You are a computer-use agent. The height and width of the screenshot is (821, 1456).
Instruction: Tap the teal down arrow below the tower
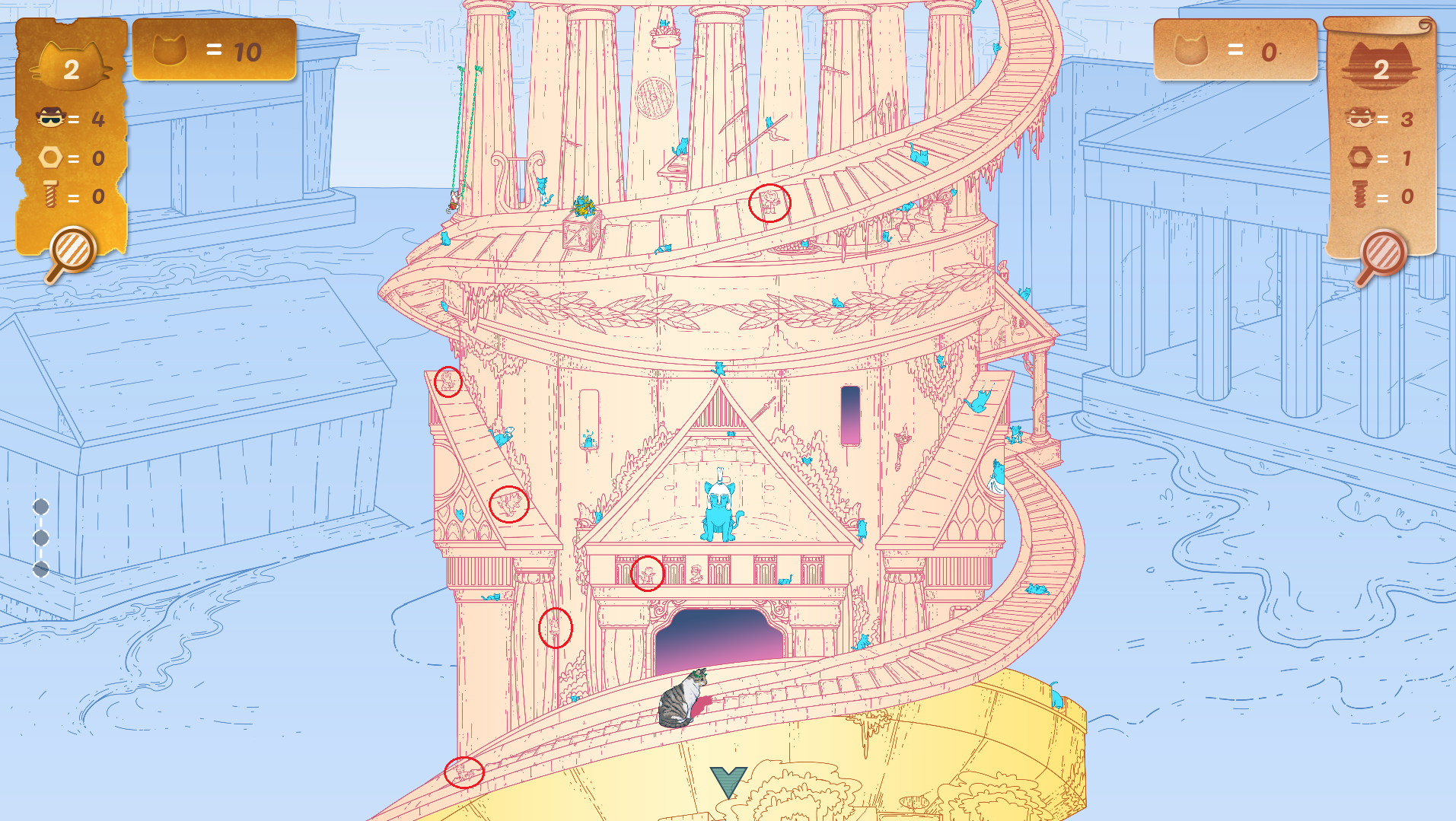pyautogui.click(x=728, y=781)
